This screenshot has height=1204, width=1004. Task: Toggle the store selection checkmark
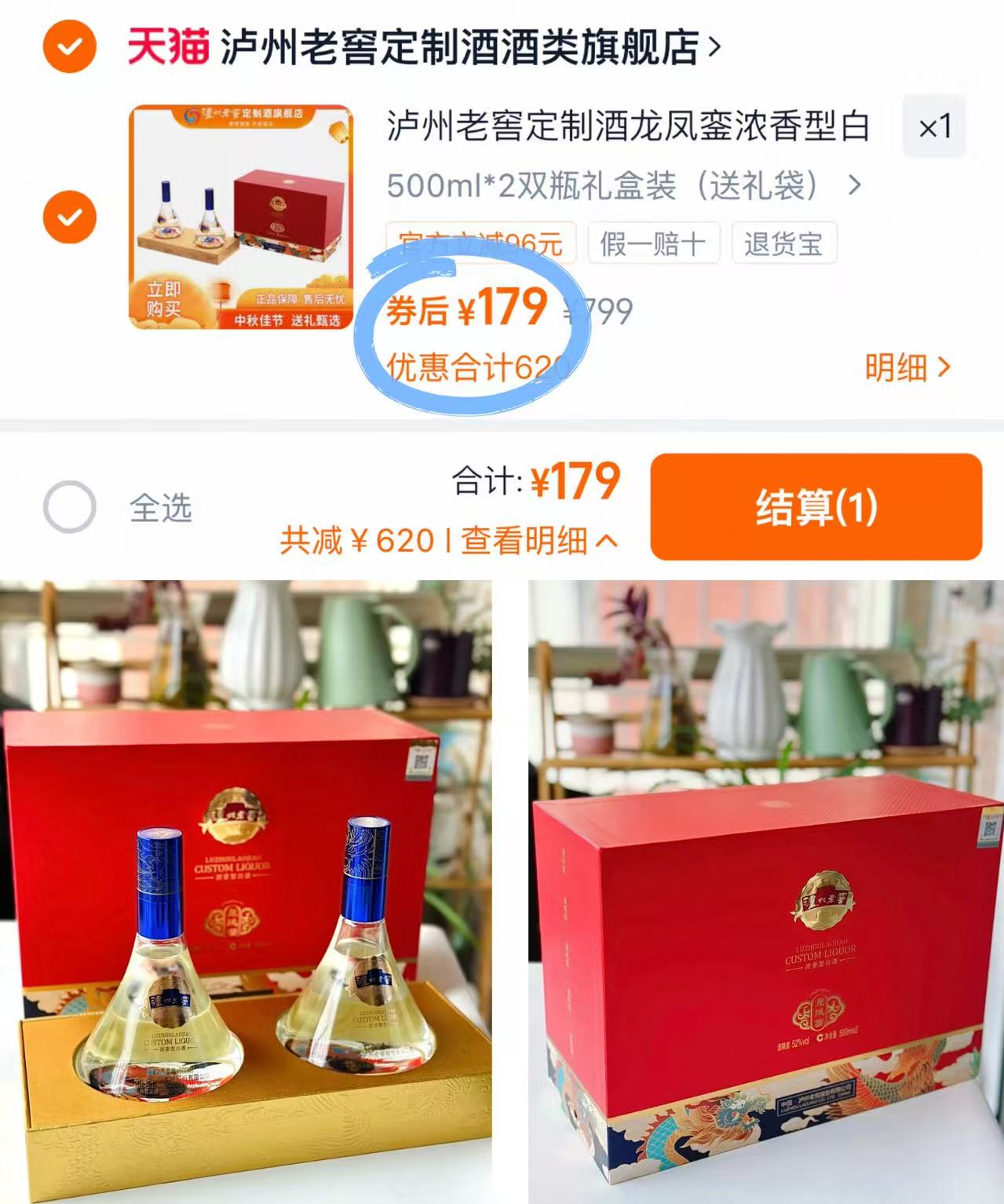point(69,45)
